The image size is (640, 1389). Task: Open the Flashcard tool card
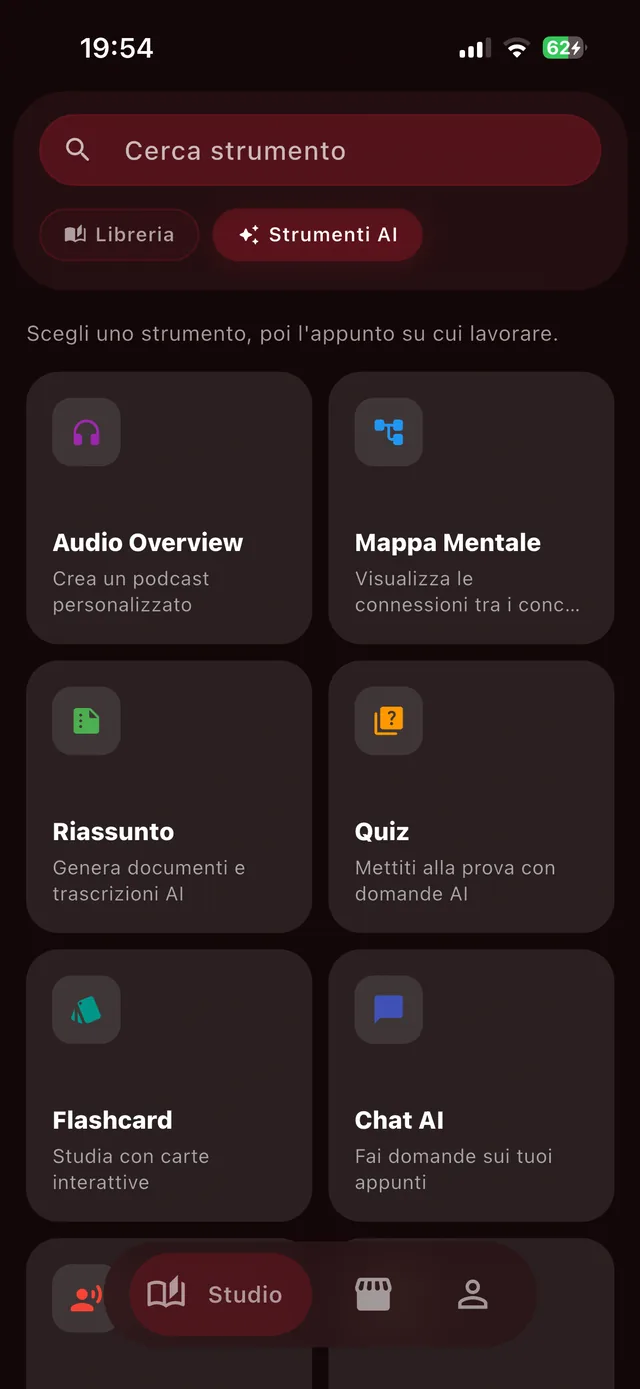point(169,1086)
